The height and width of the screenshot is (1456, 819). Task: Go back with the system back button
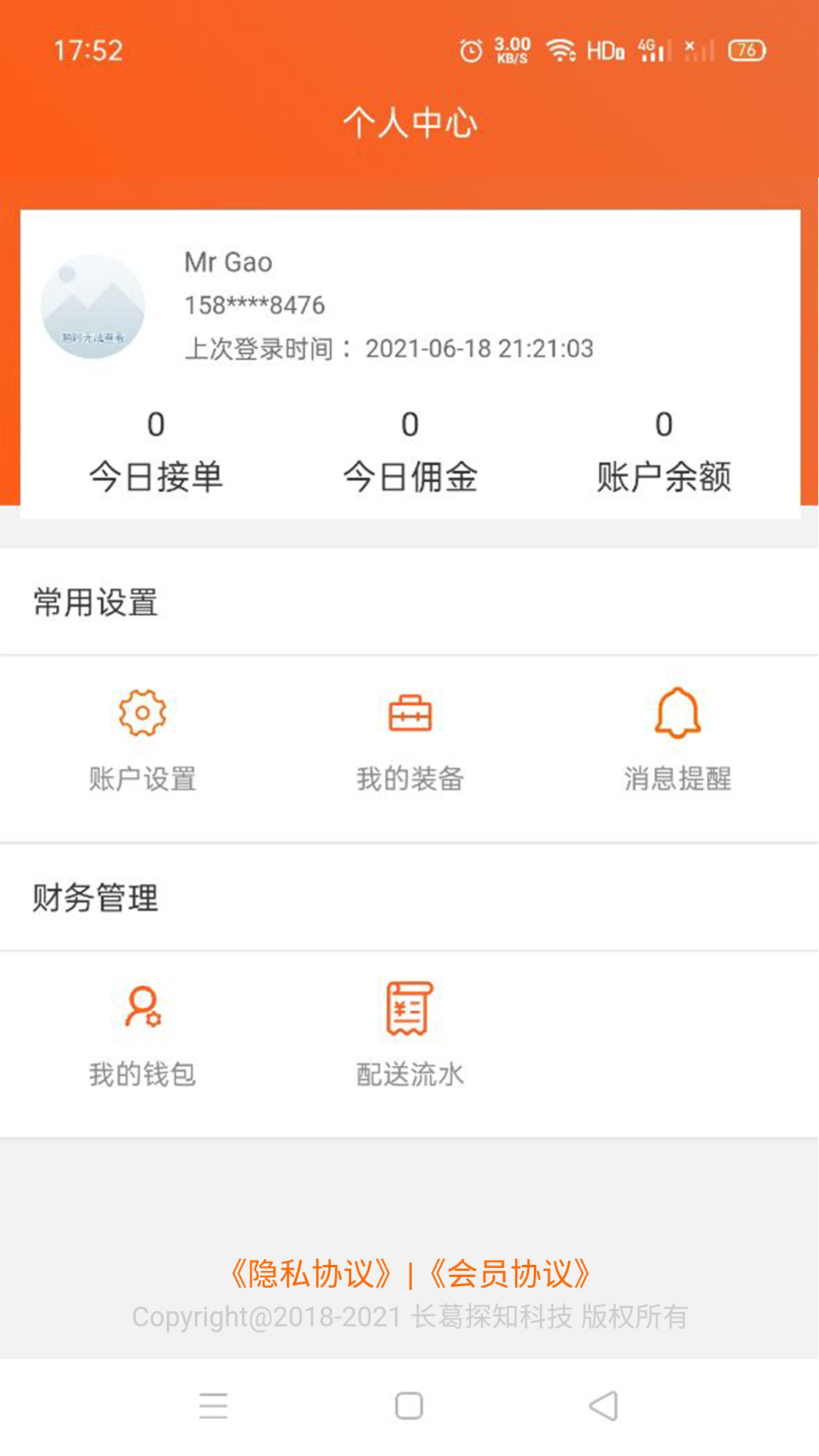coord(604,1406)
